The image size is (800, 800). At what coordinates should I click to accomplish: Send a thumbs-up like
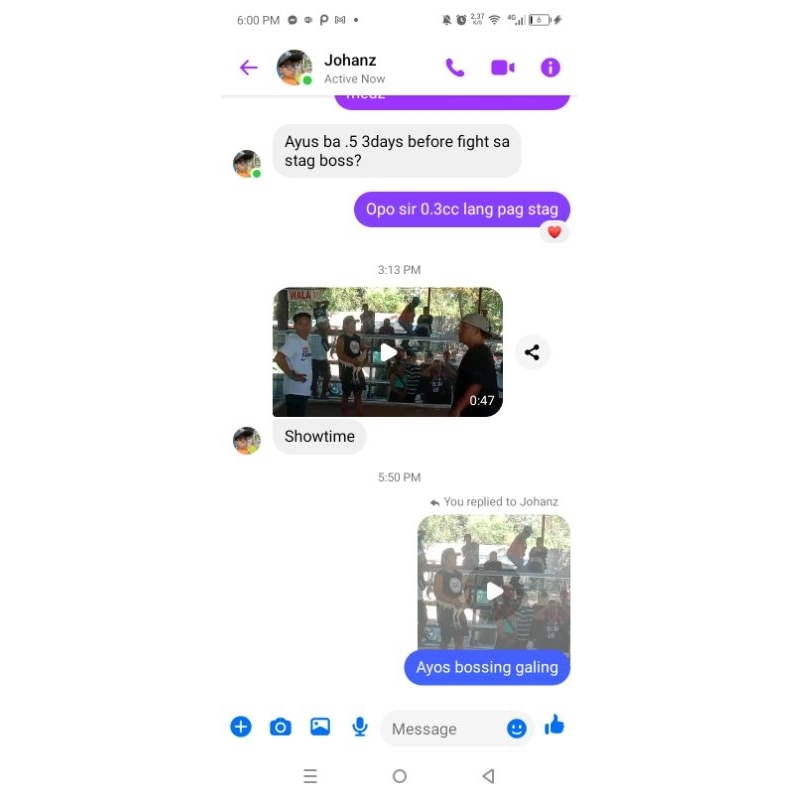click(555, 725)
